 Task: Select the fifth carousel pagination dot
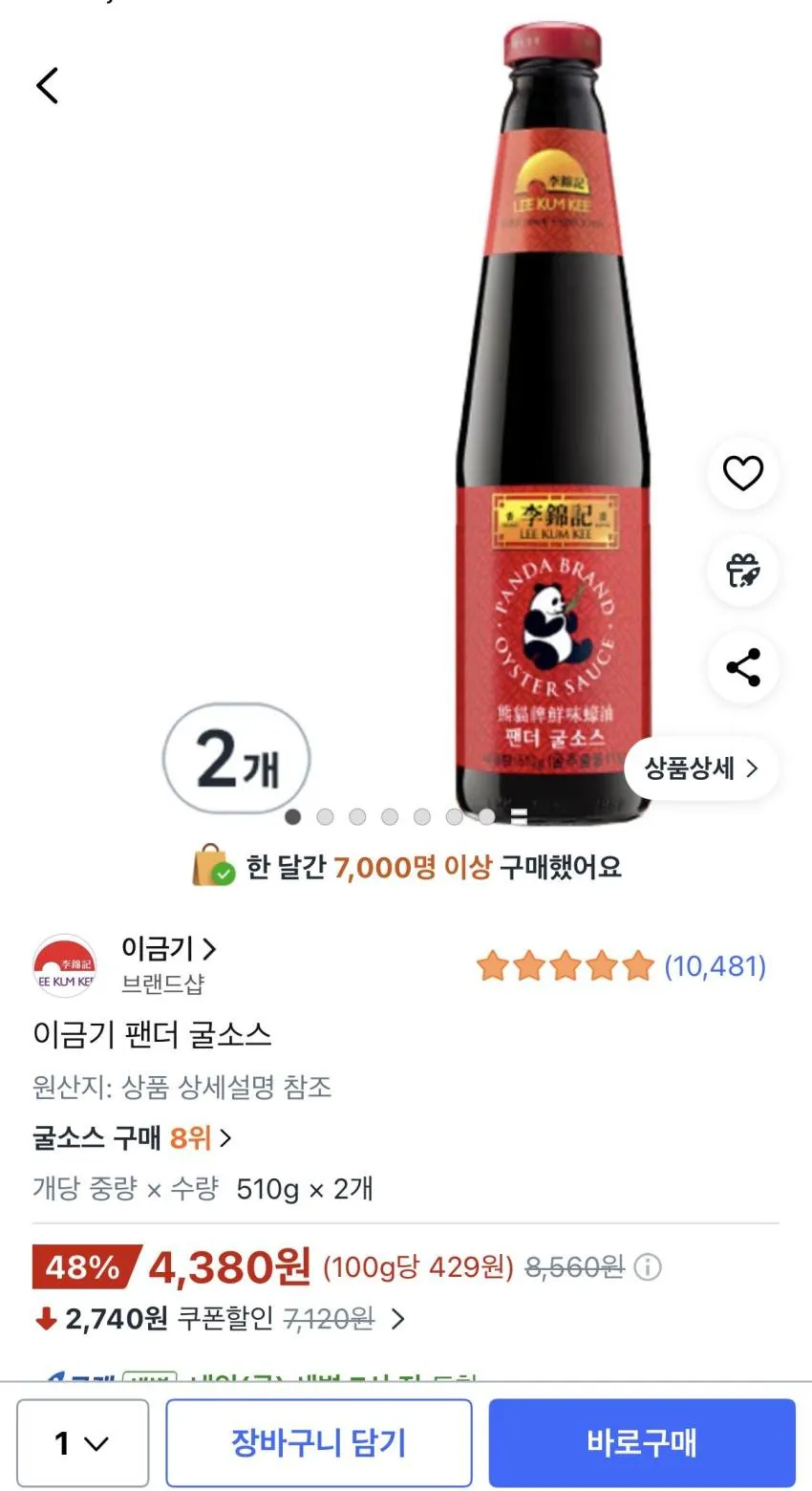(x=420, y=817)
